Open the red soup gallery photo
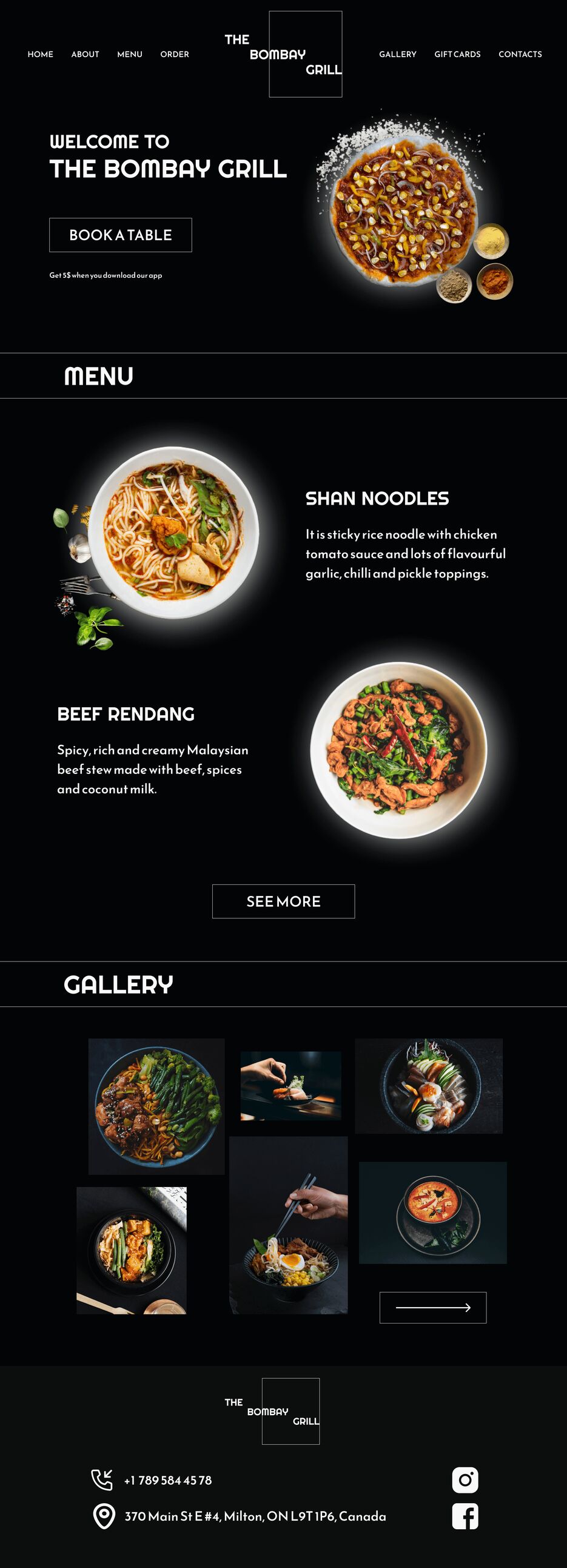 point(432,1213)
